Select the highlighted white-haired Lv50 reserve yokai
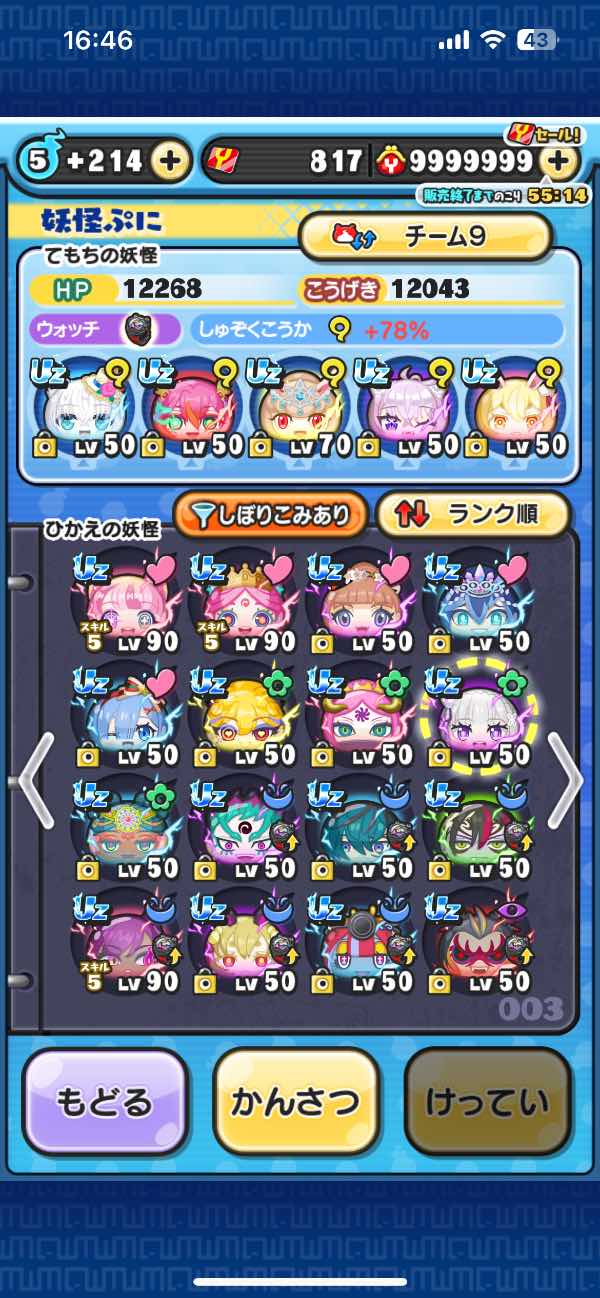 point(477,715)
